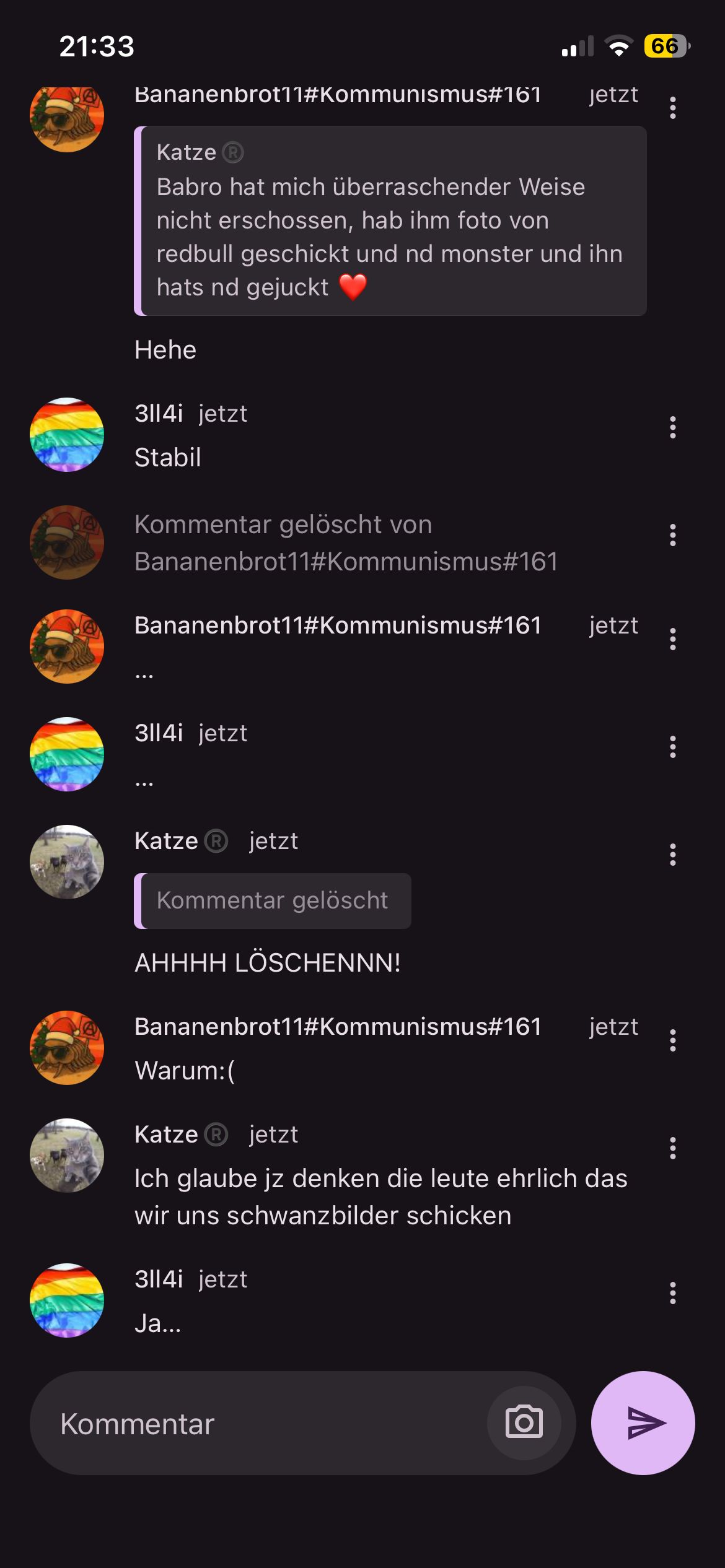The height and width of the screenshot is (1568, 725).
Task: Open options for Katze's 'Ich glaube jz' comment
Action: point(672,1148)
